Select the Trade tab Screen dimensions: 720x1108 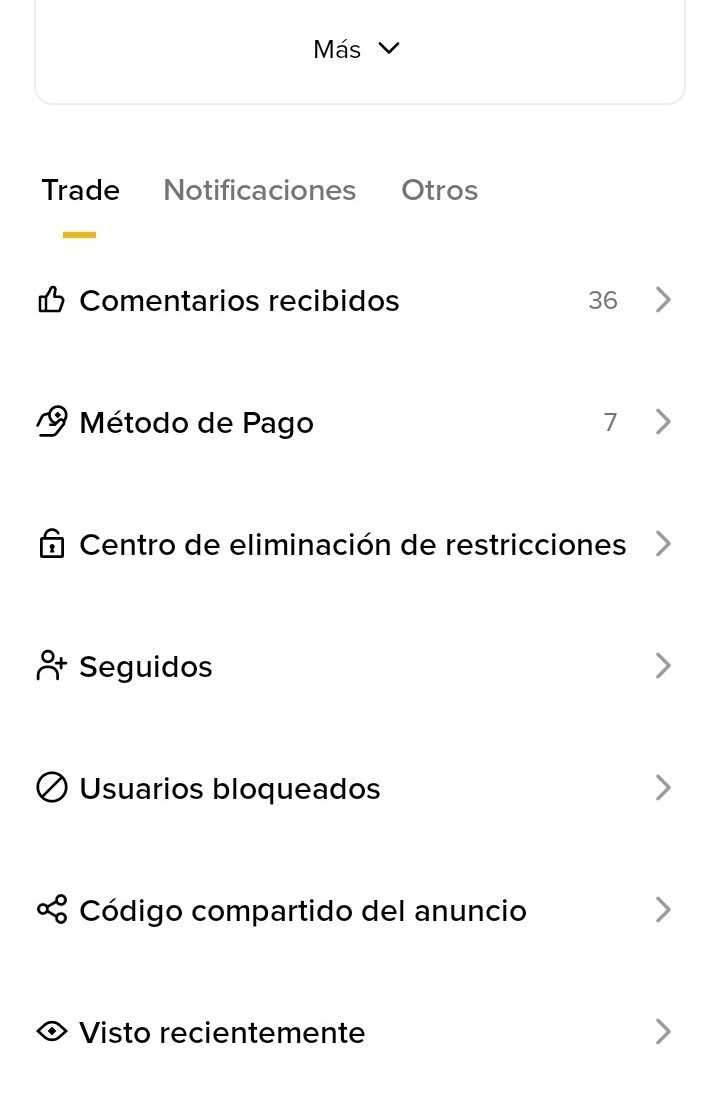(80, 190)
